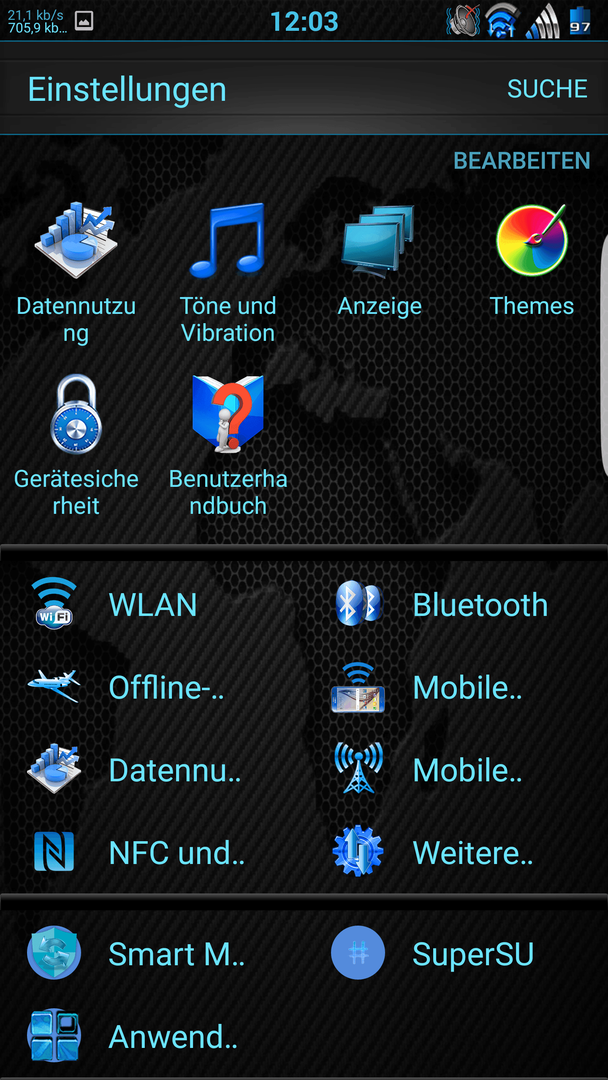Open the NFC und.. settings row

(x=152, y=854)
